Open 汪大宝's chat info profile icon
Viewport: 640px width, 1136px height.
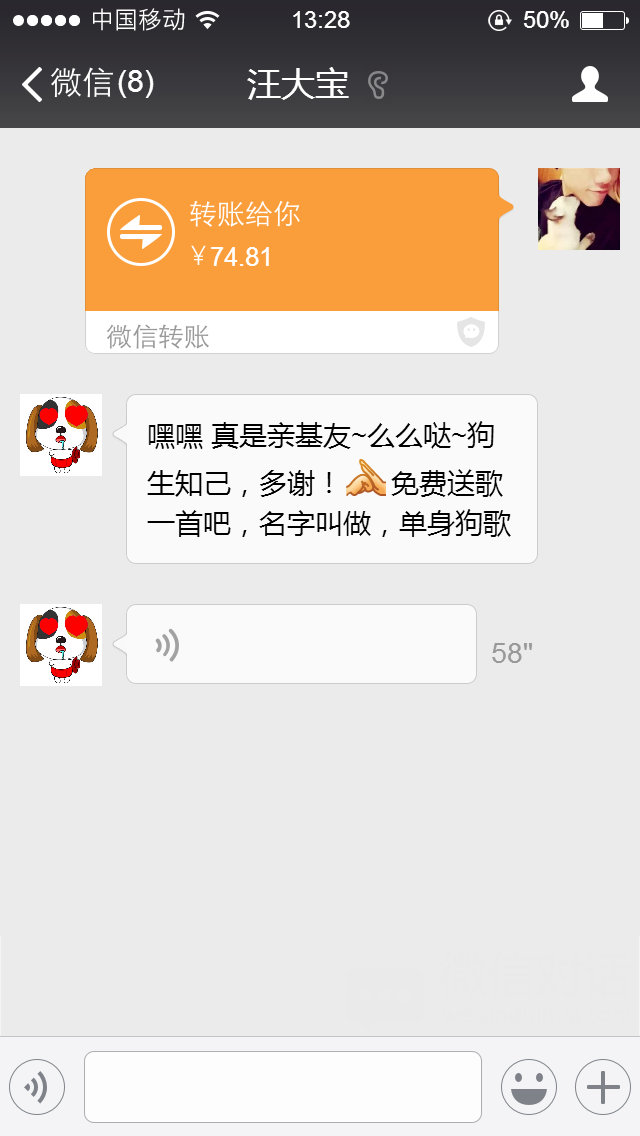(x=589, y=85)
